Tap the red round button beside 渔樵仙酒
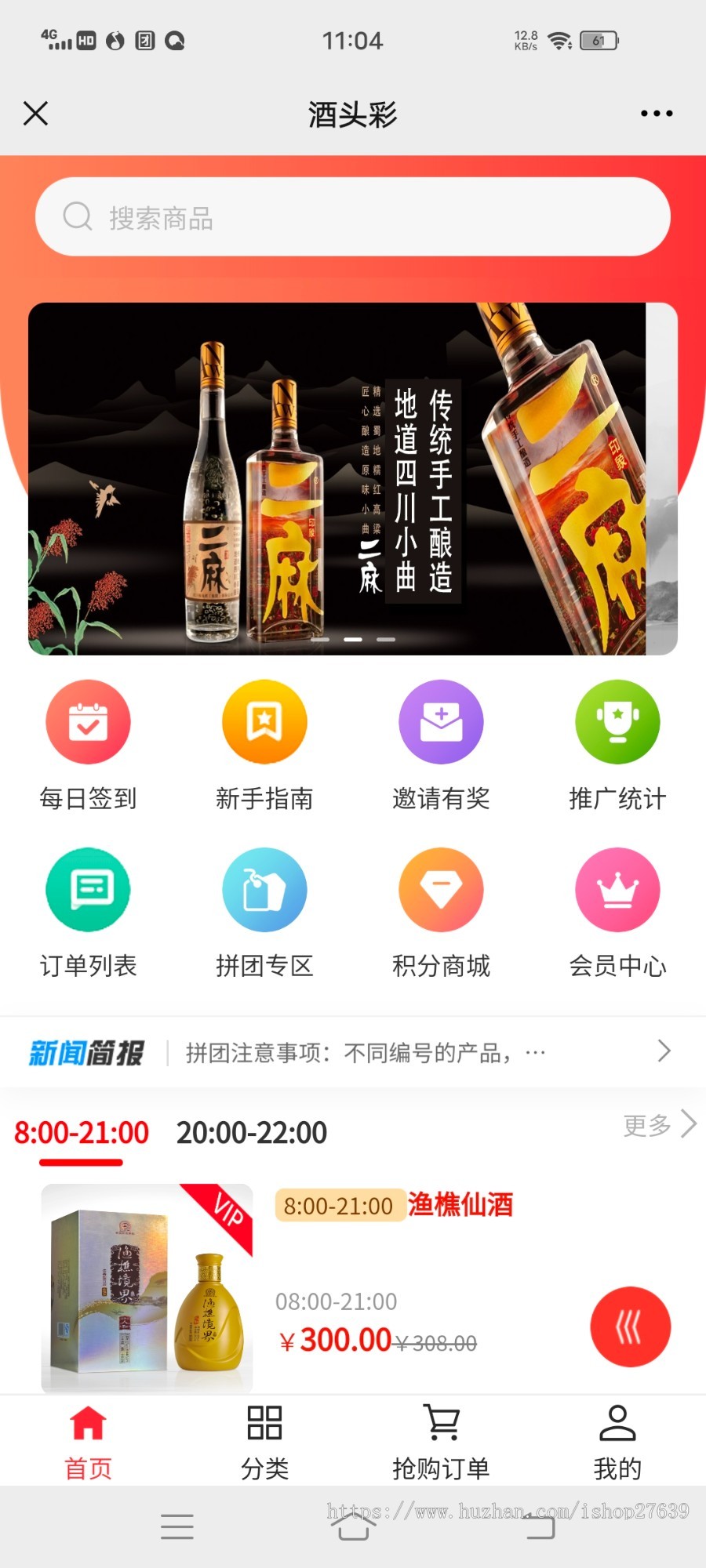The width and height of the screenshot is (706, 1568). click(x=631, y=1327)
